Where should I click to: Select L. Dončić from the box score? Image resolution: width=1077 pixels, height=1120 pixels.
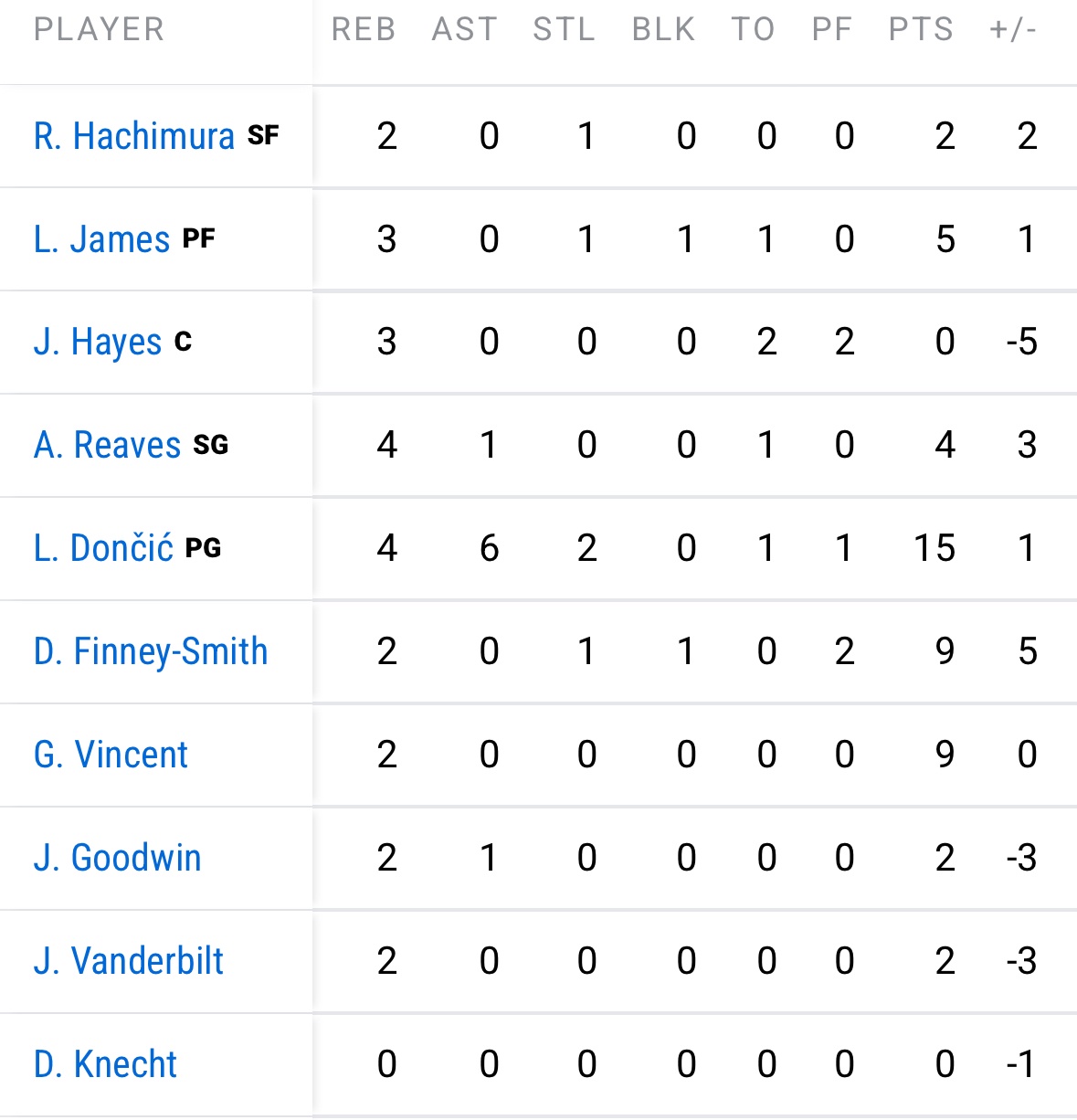103,549
